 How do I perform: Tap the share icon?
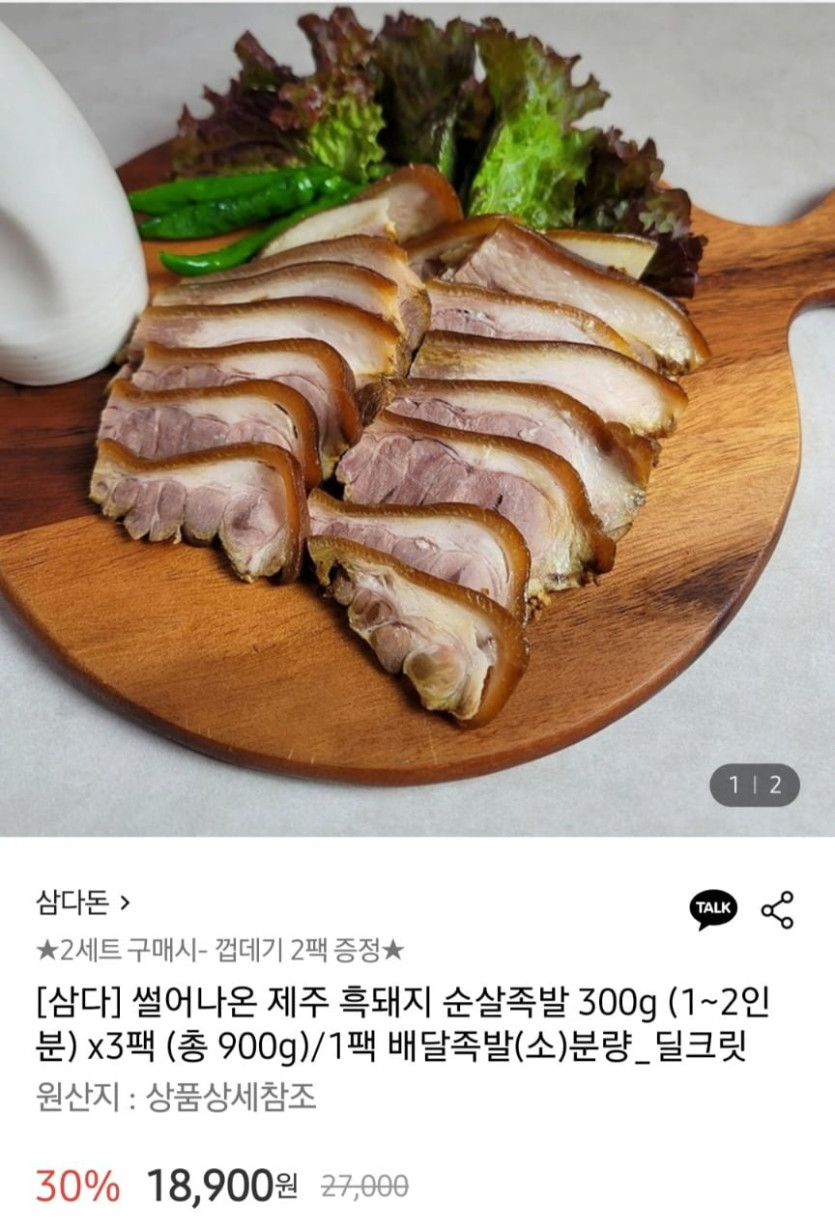click(777, 909)
